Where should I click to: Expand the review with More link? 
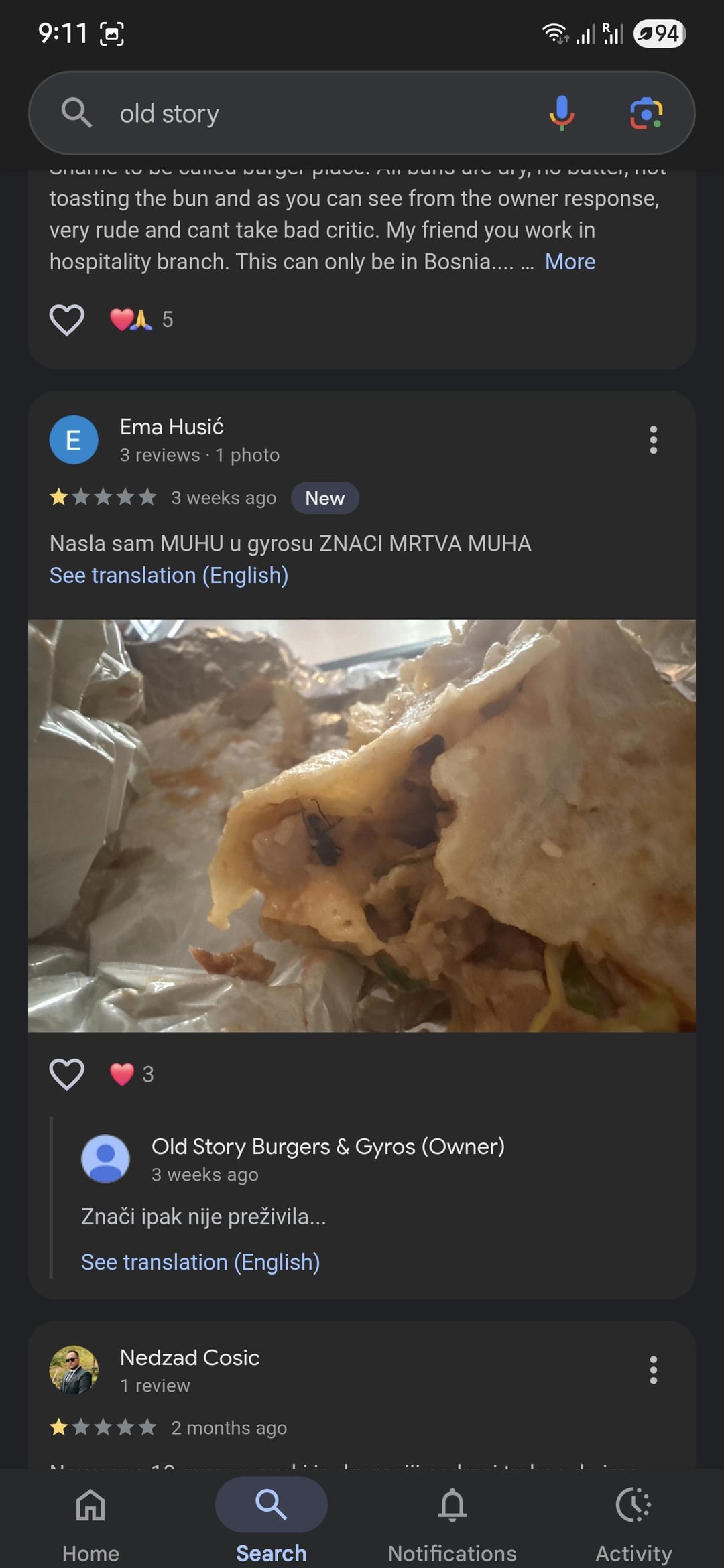(x=570, y=261)
